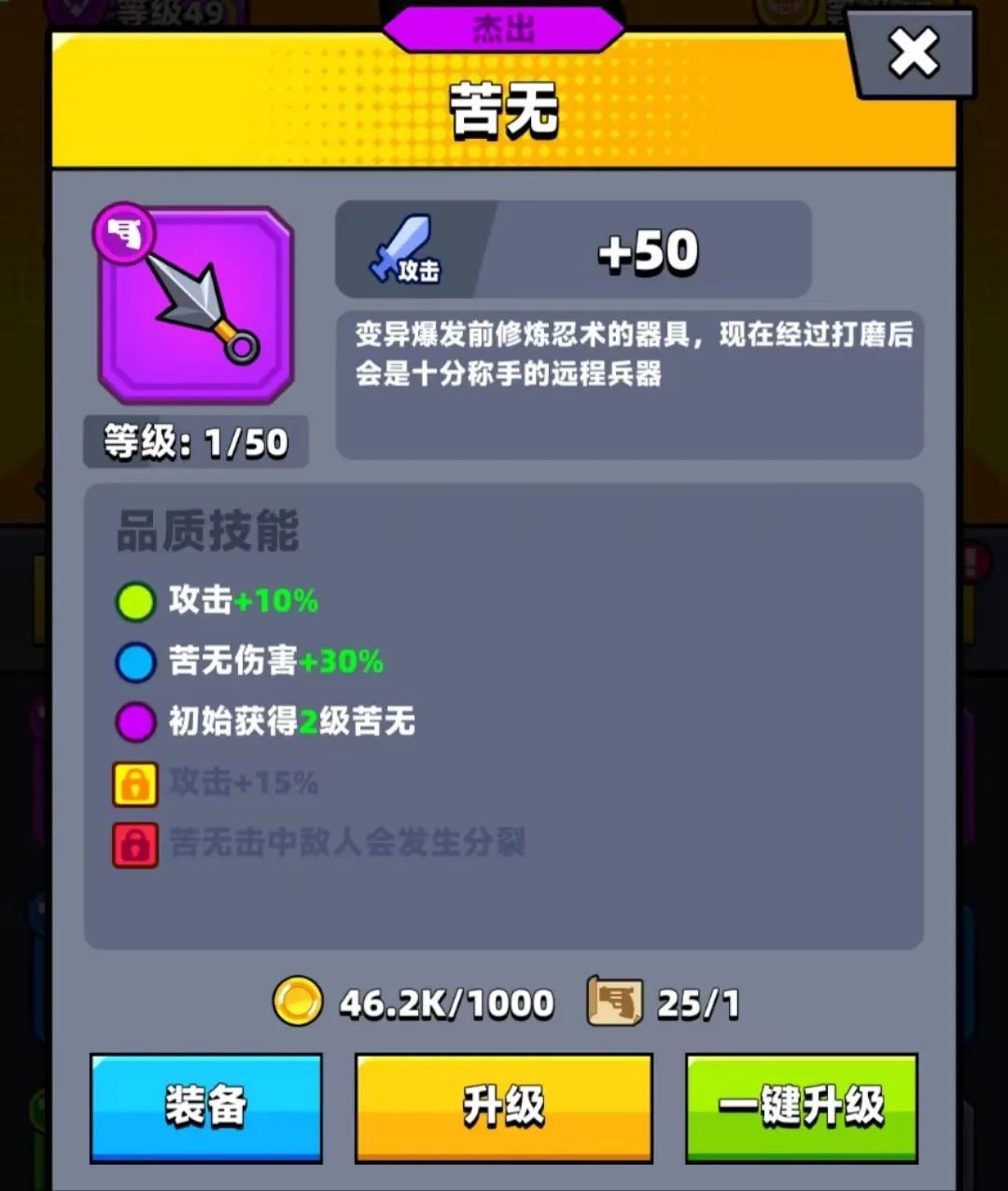Expand the 等级: 1/50 level details
Image resolution: width=1008 pixels, height=1191 pixels.
click(x=193, y=441)
